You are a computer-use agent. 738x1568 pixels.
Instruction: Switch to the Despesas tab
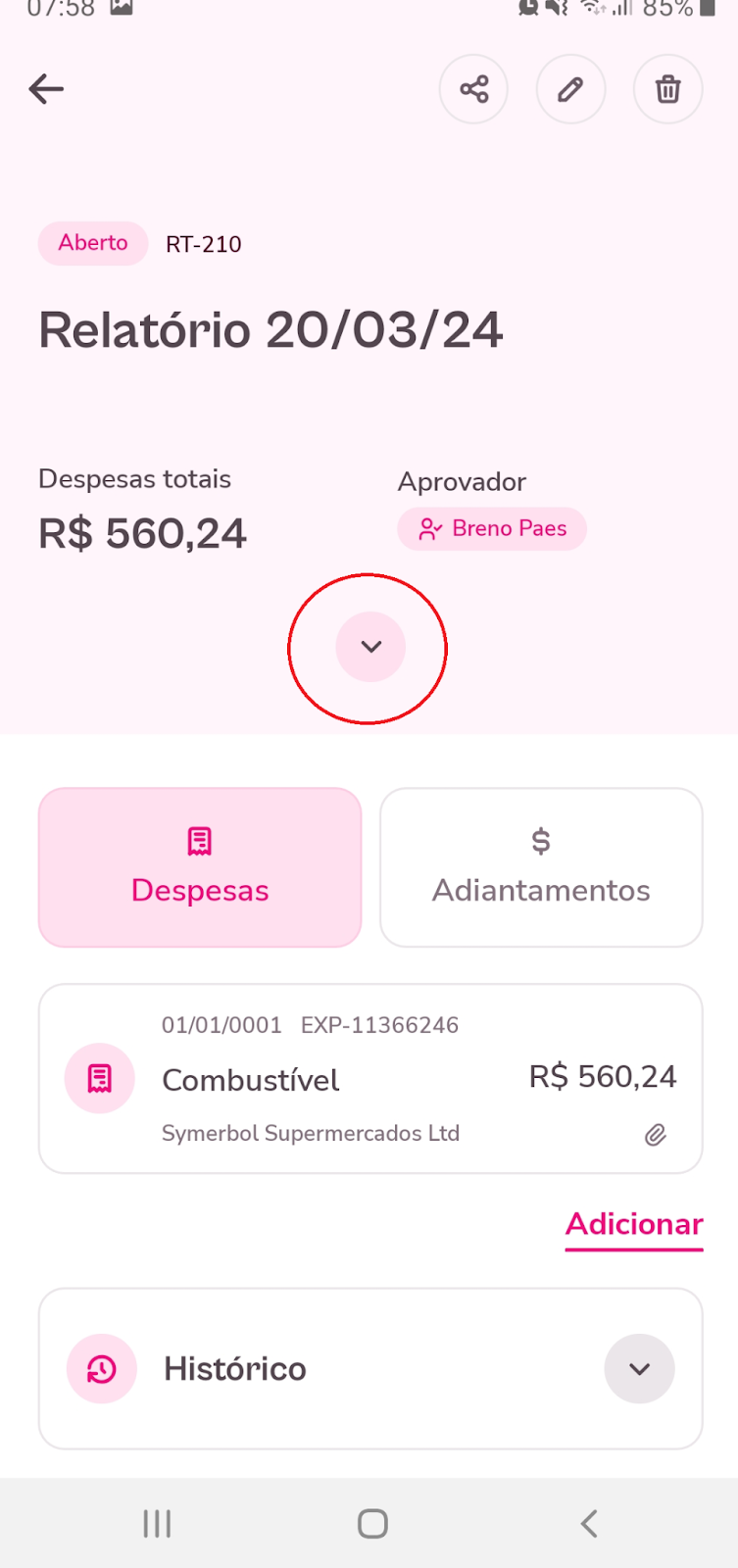[x=199, y=867]
